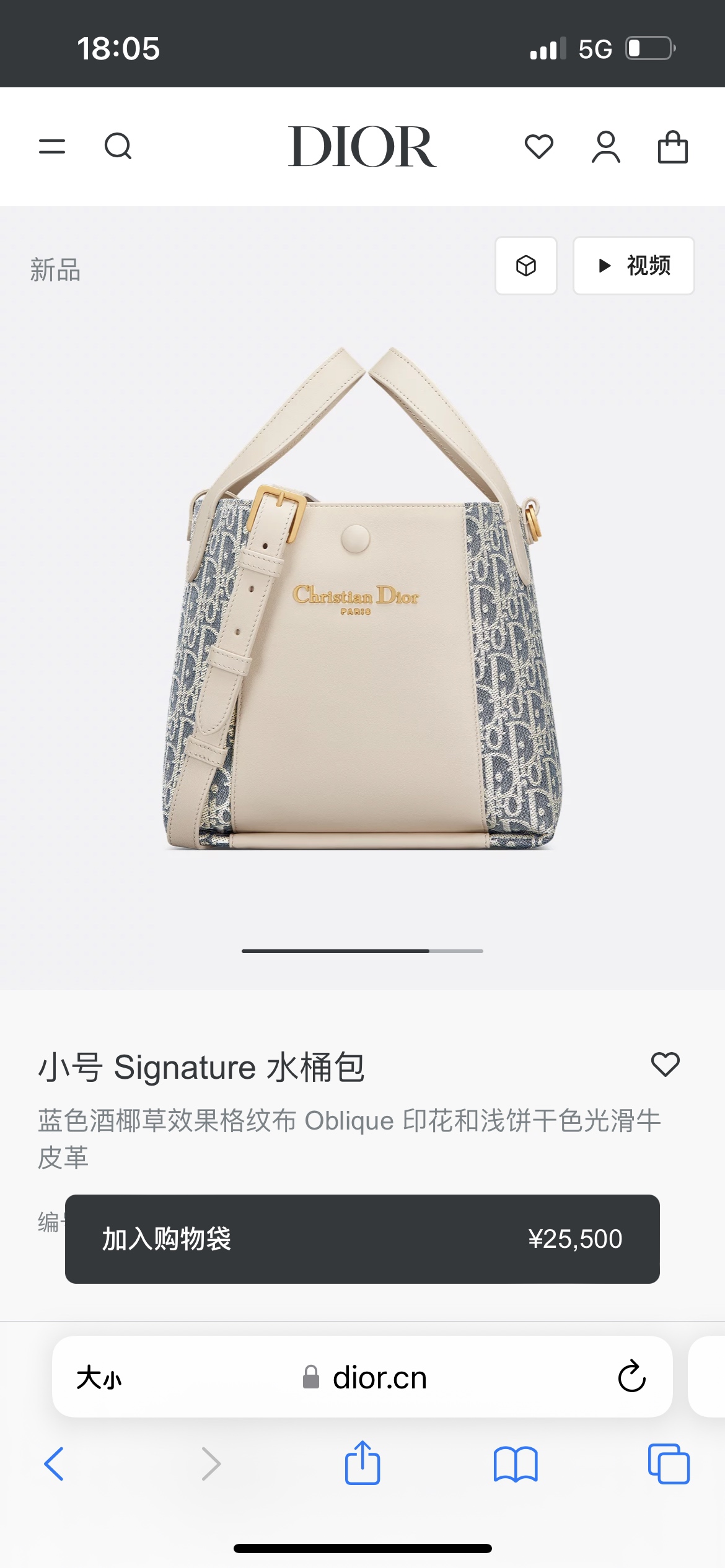Open the search icon
The image size is (725, 1568).
[118, 147]
